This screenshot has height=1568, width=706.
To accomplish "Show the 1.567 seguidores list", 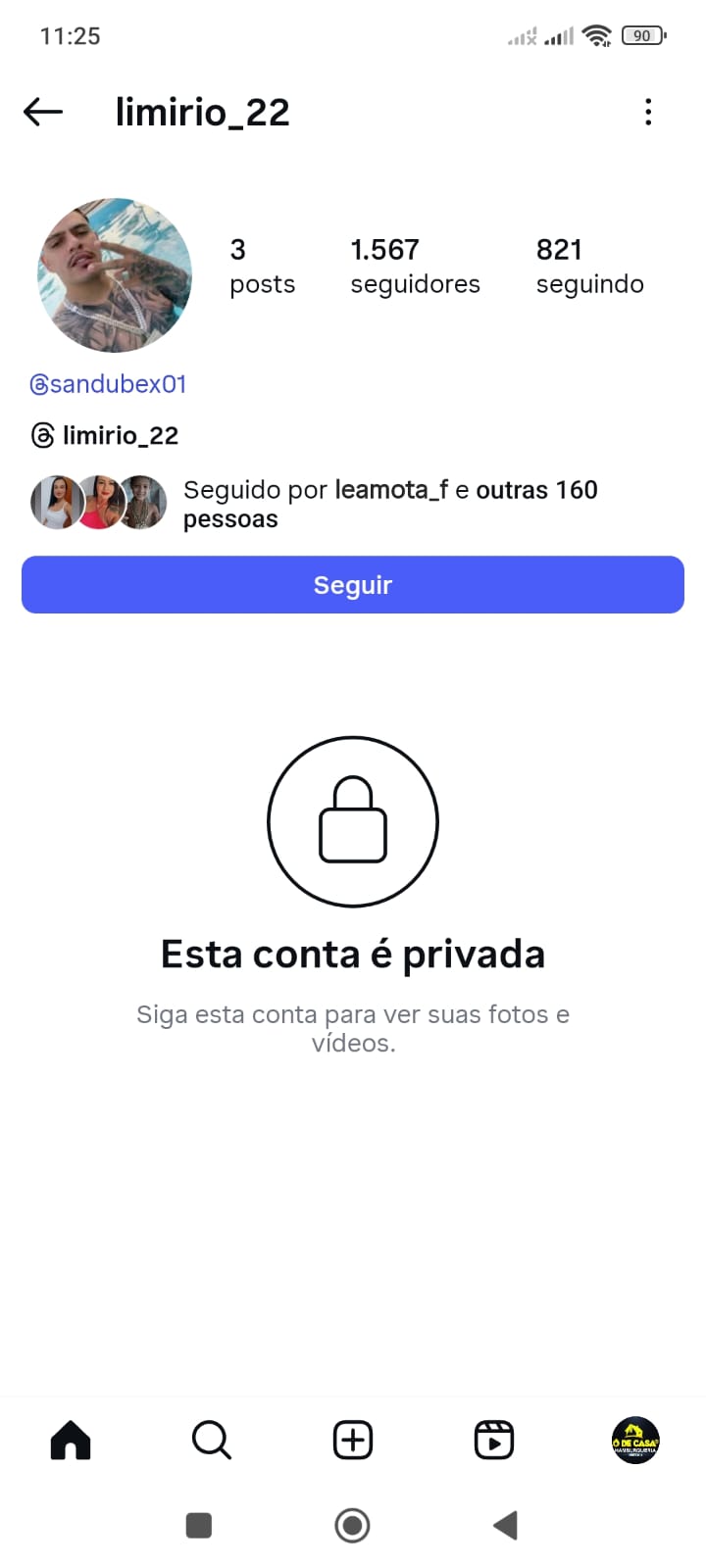I will coord(415,266).
